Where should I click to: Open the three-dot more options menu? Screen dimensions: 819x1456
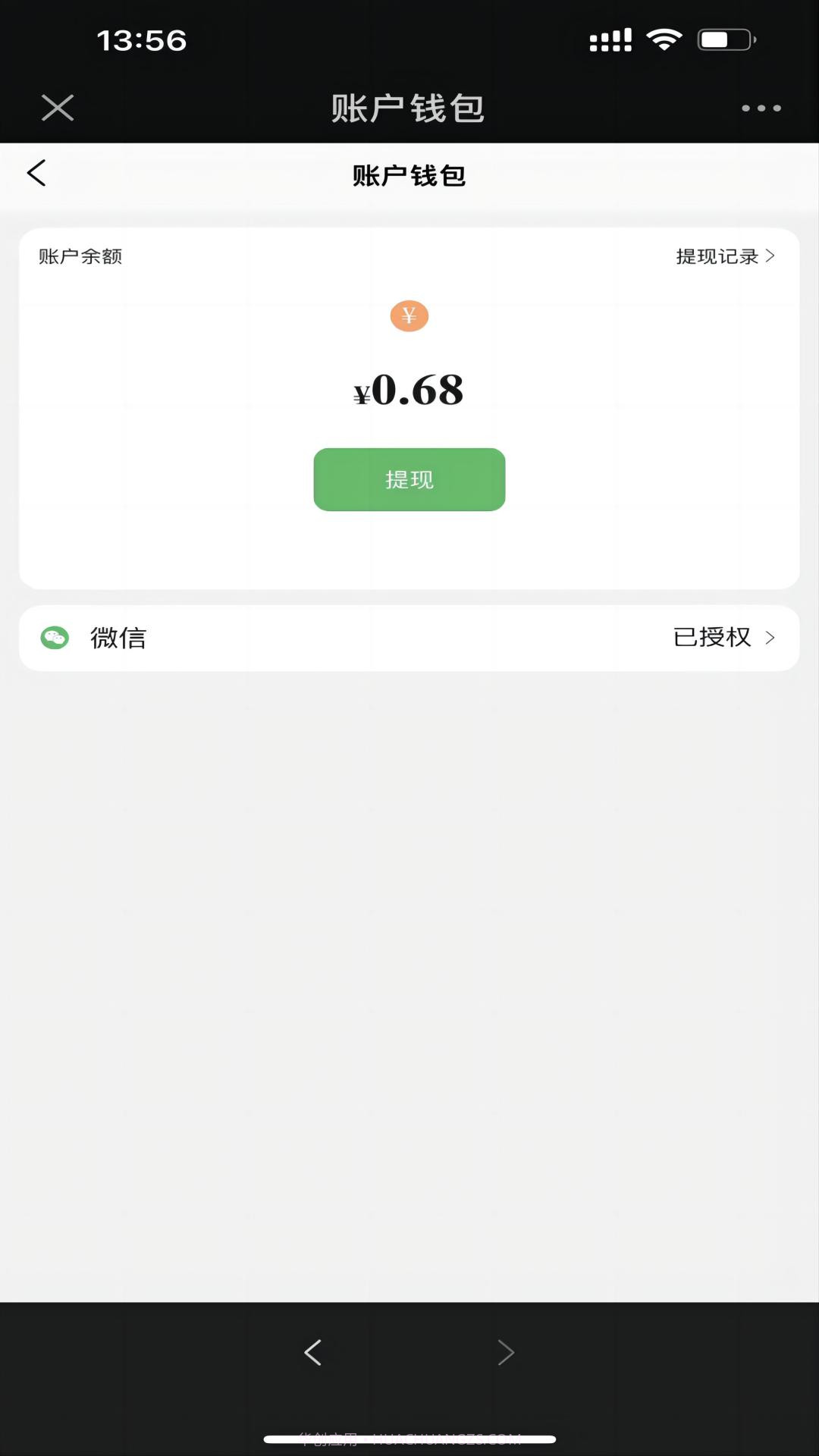tap(761, 107)
